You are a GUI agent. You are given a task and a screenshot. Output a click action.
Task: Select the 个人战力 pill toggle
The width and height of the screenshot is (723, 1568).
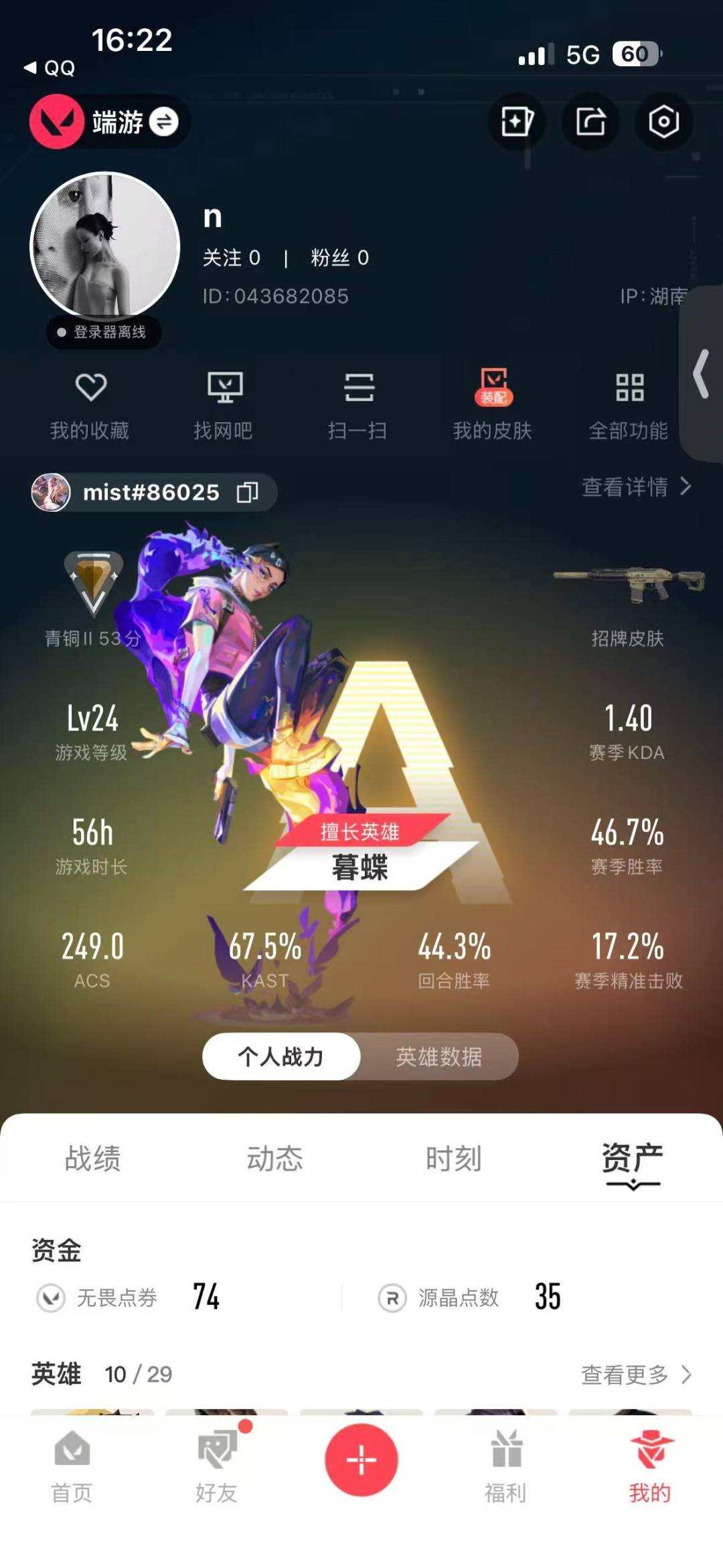point(281,1056)
